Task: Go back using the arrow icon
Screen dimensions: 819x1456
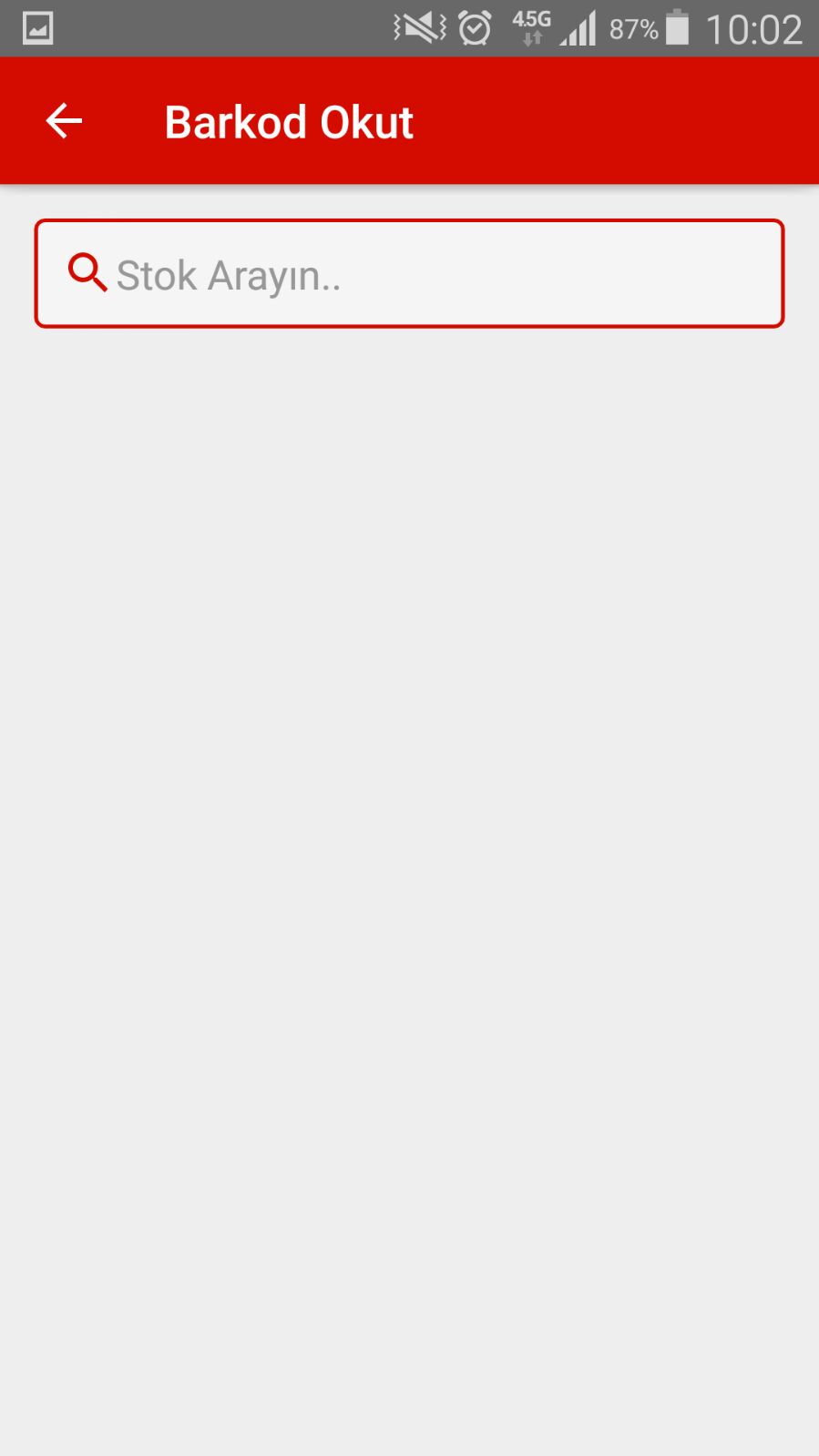Action: pos(64,121)
